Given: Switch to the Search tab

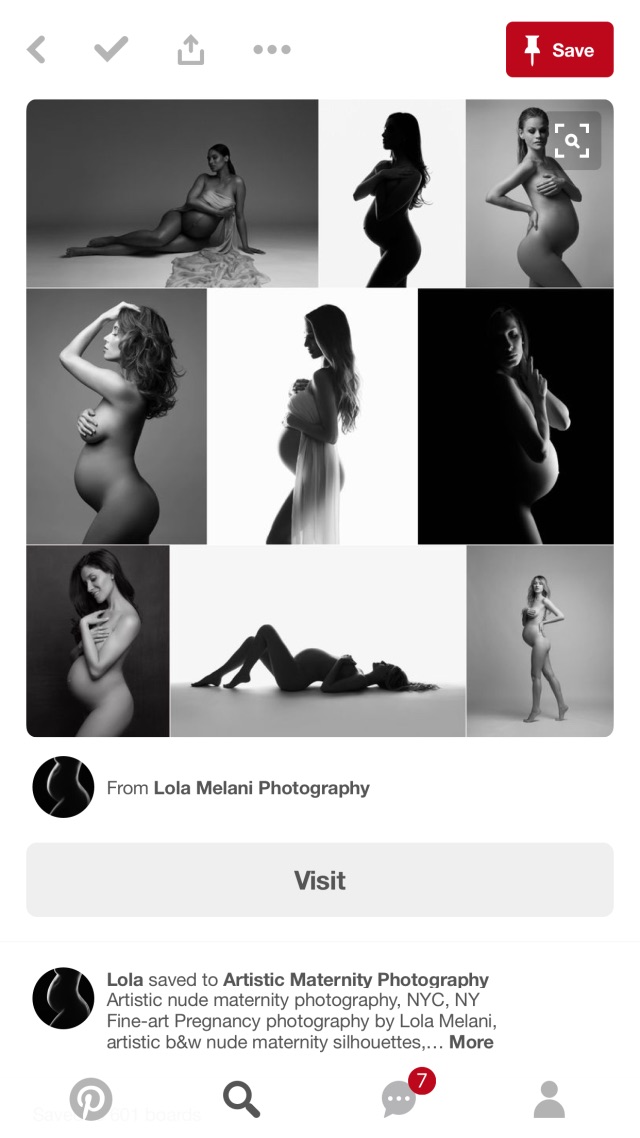Looking at the screenshot, I should (x=241, y=1099).
